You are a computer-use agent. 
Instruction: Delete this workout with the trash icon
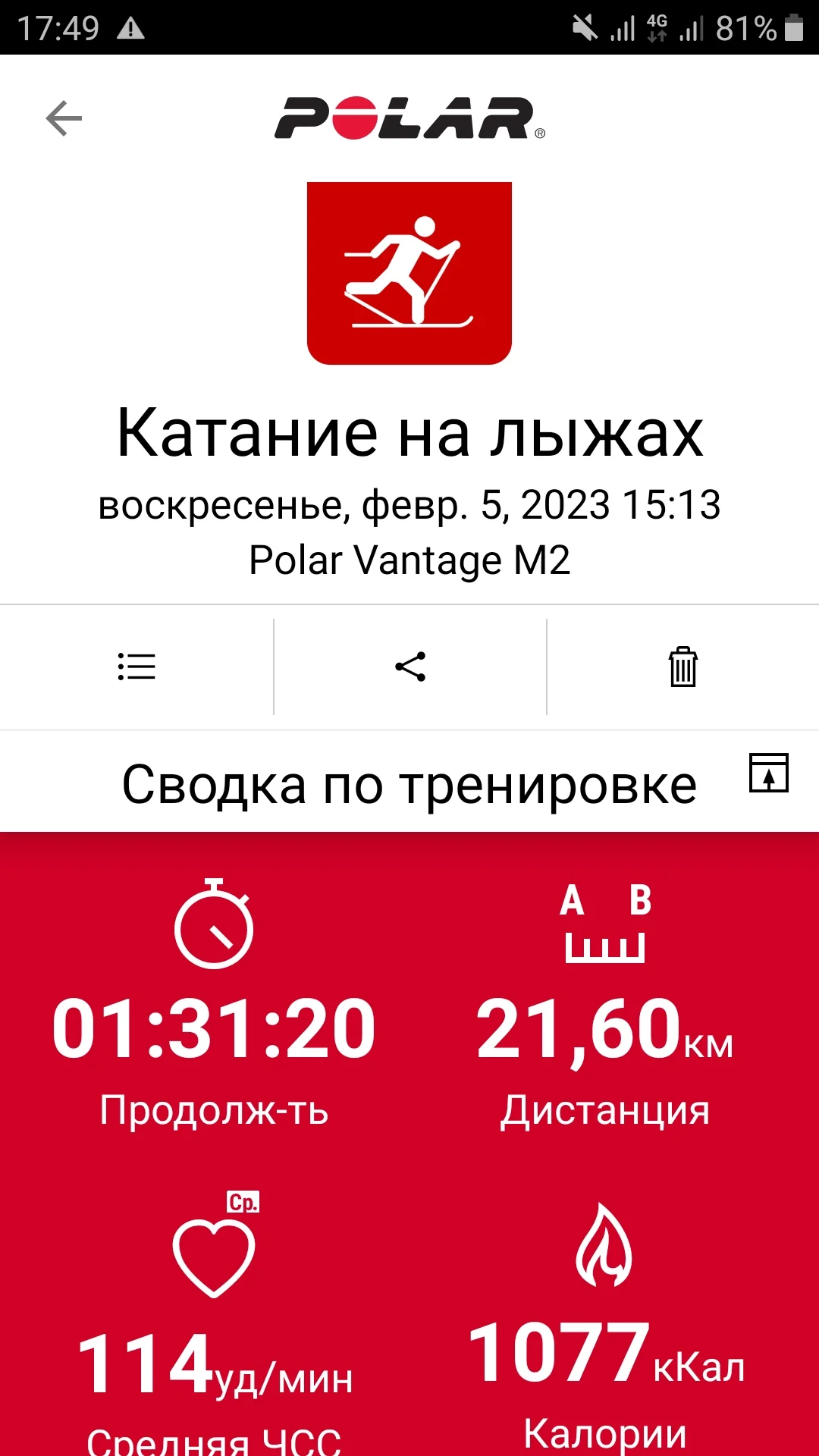(x=682, y=667)
